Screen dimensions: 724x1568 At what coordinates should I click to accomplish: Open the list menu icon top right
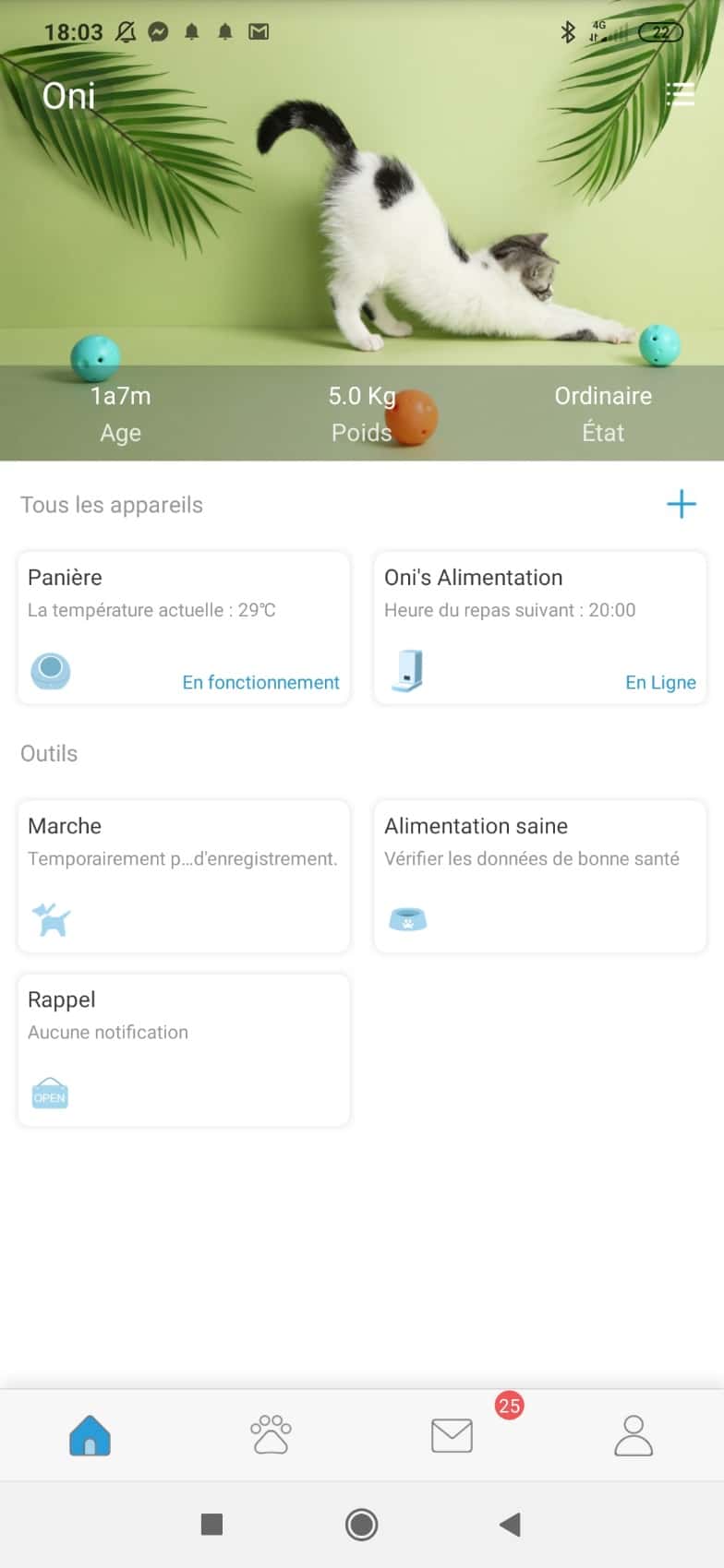pyautogui.click(x=681, y=94)
